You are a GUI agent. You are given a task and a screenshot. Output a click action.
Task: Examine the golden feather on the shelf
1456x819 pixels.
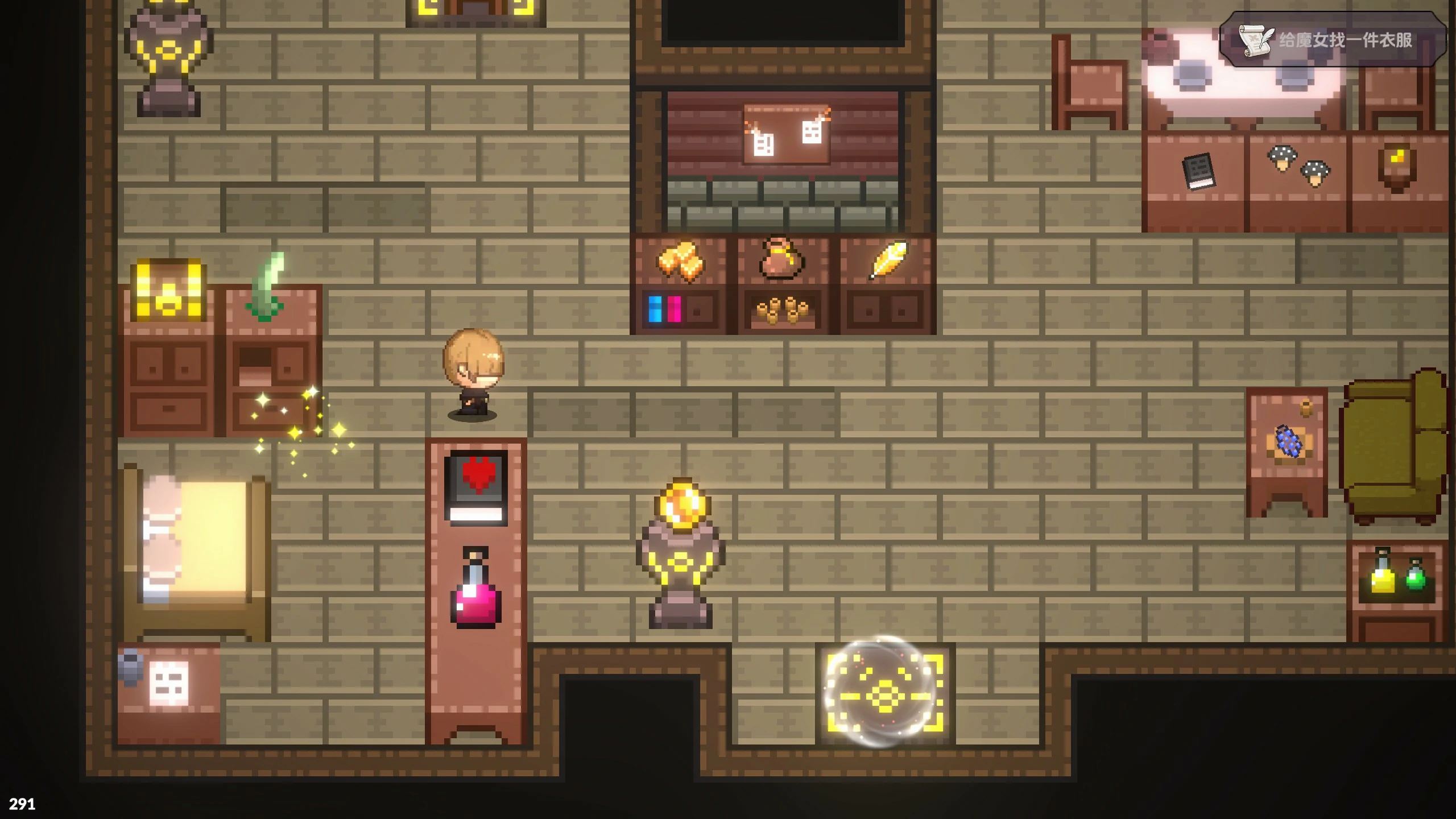point(888,260)
